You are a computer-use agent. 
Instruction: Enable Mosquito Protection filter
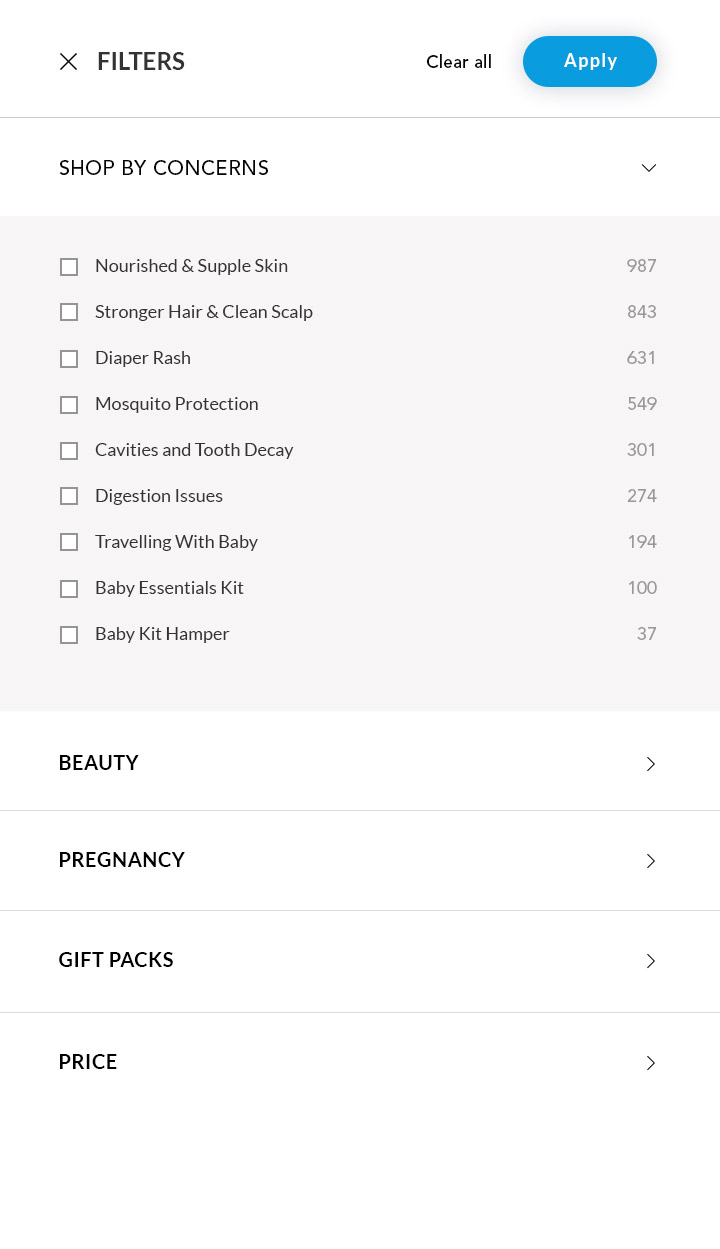(69, 405)
